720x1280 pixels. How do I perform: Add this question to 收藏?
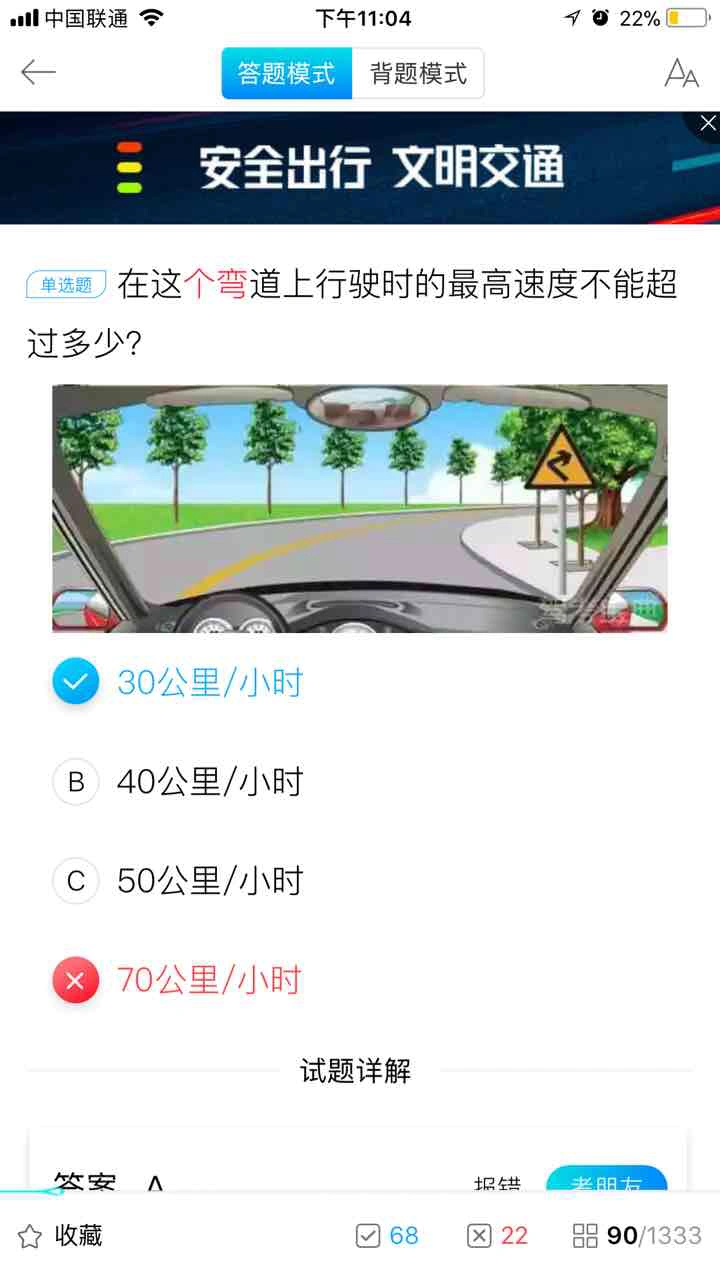pyautogui.click(x=60, y=1236)
